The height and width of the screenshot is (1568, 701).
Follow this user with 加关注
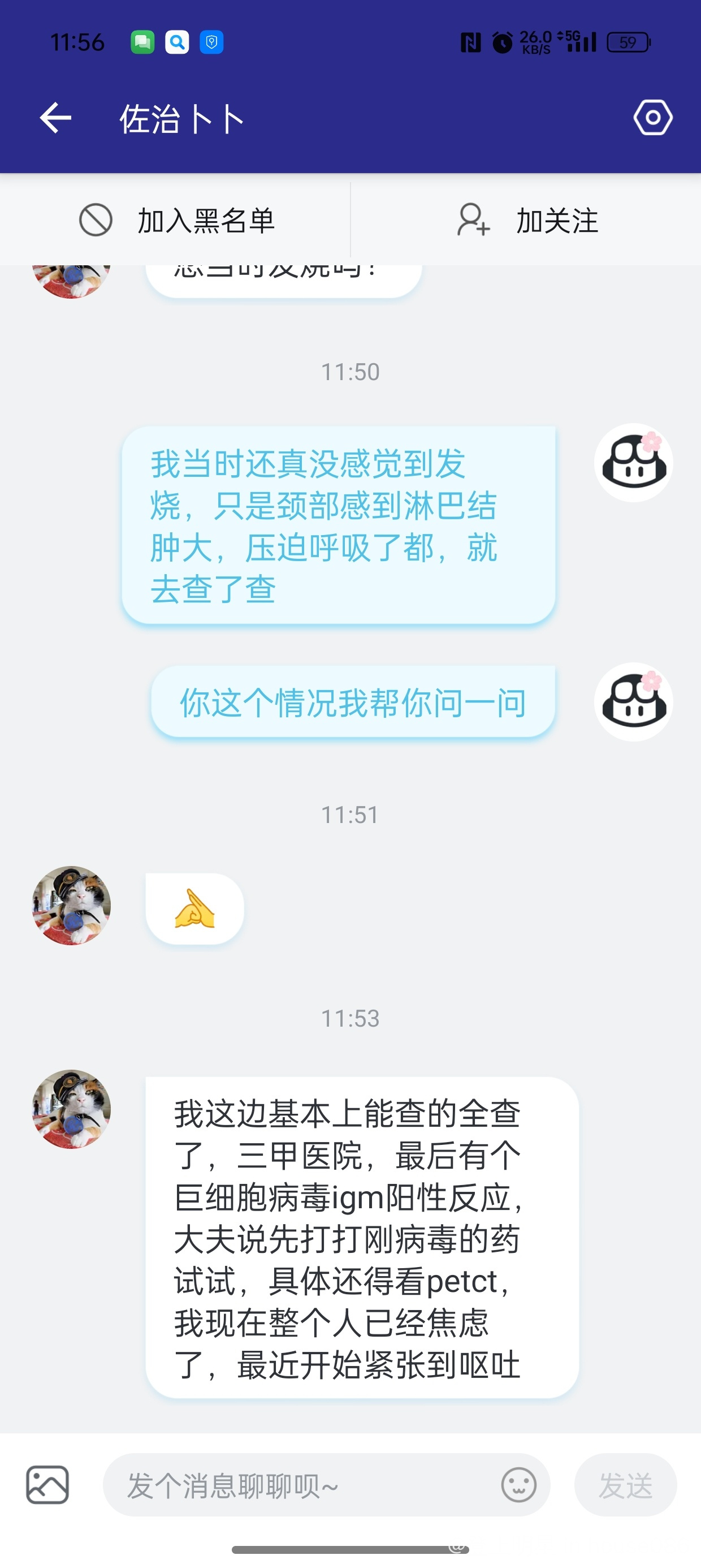coord(527,221)
